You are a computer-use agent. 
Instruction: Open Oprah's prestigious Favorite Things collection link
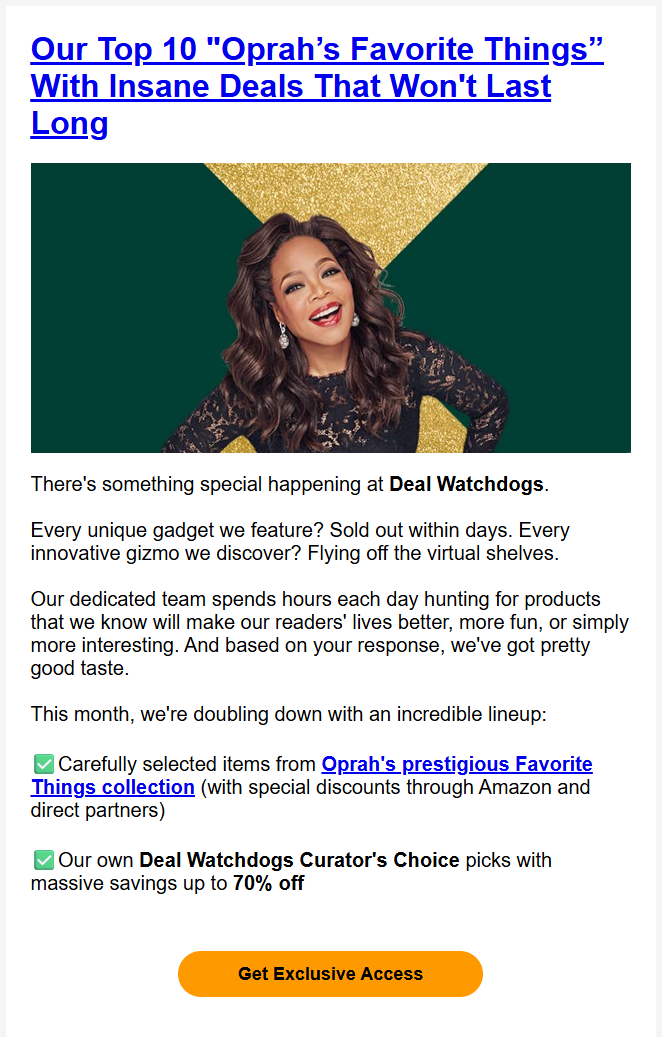point(456,765)
